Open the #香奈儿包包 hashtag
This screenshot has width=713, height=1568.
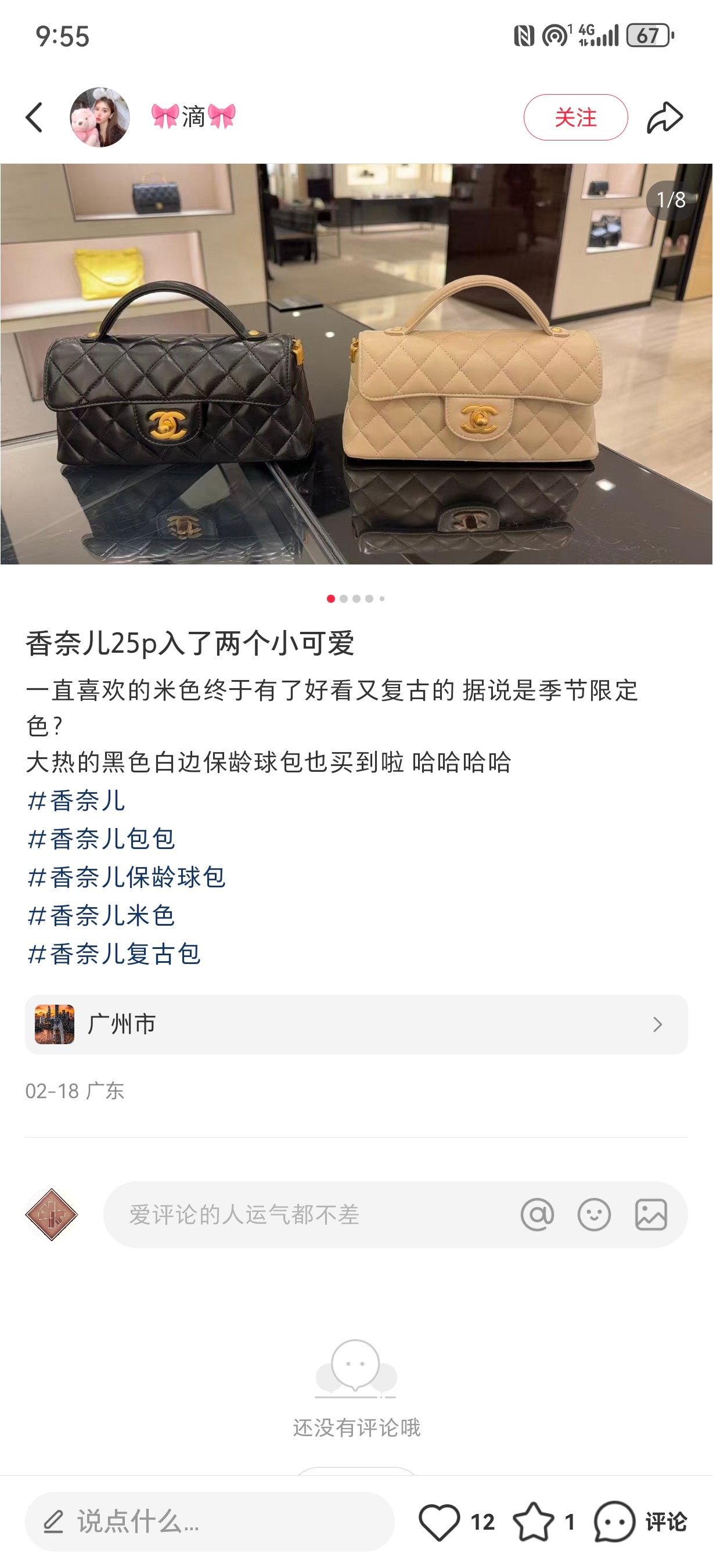point(102,839)
